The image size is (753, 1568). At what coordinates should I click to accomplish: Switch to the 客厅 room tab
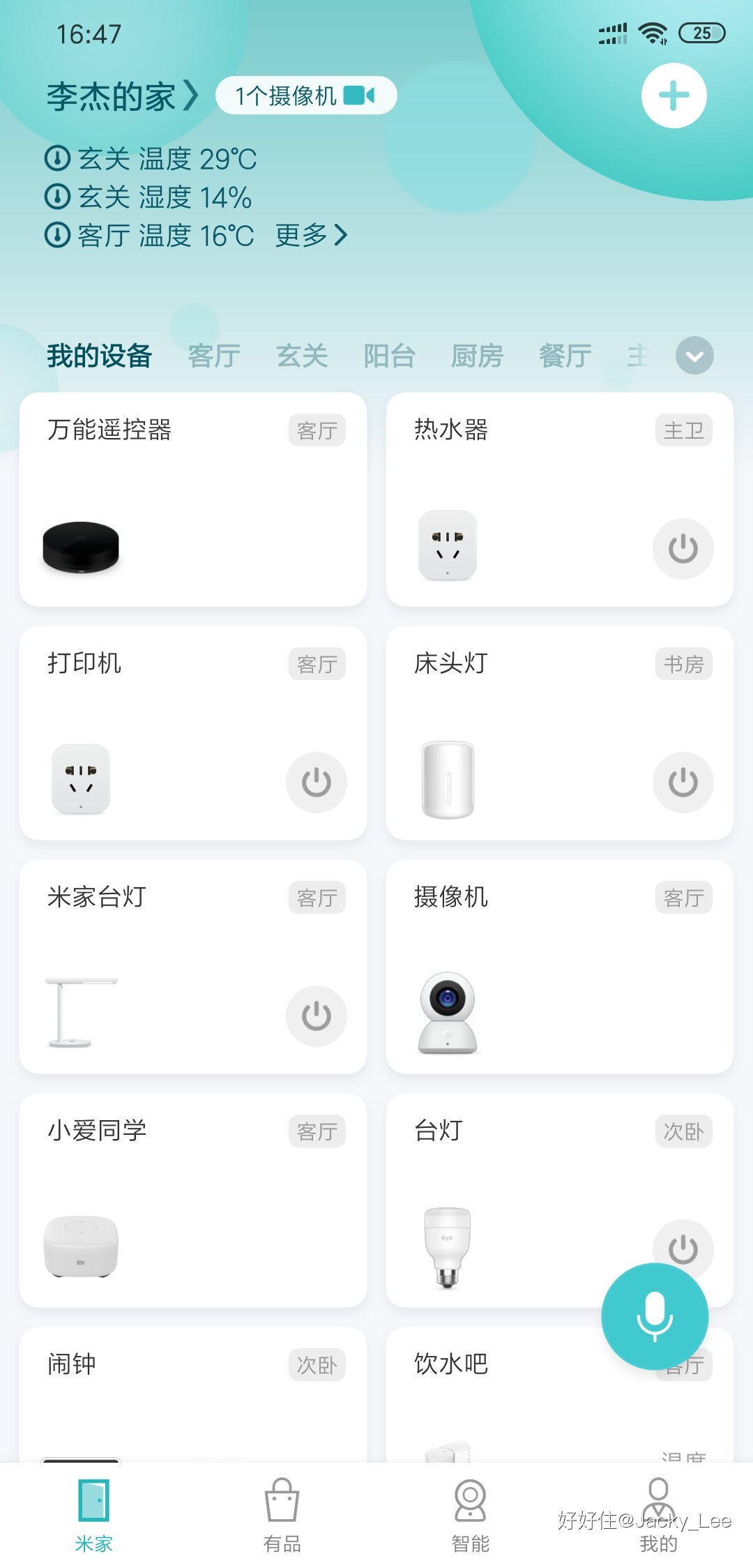[214, 356]
